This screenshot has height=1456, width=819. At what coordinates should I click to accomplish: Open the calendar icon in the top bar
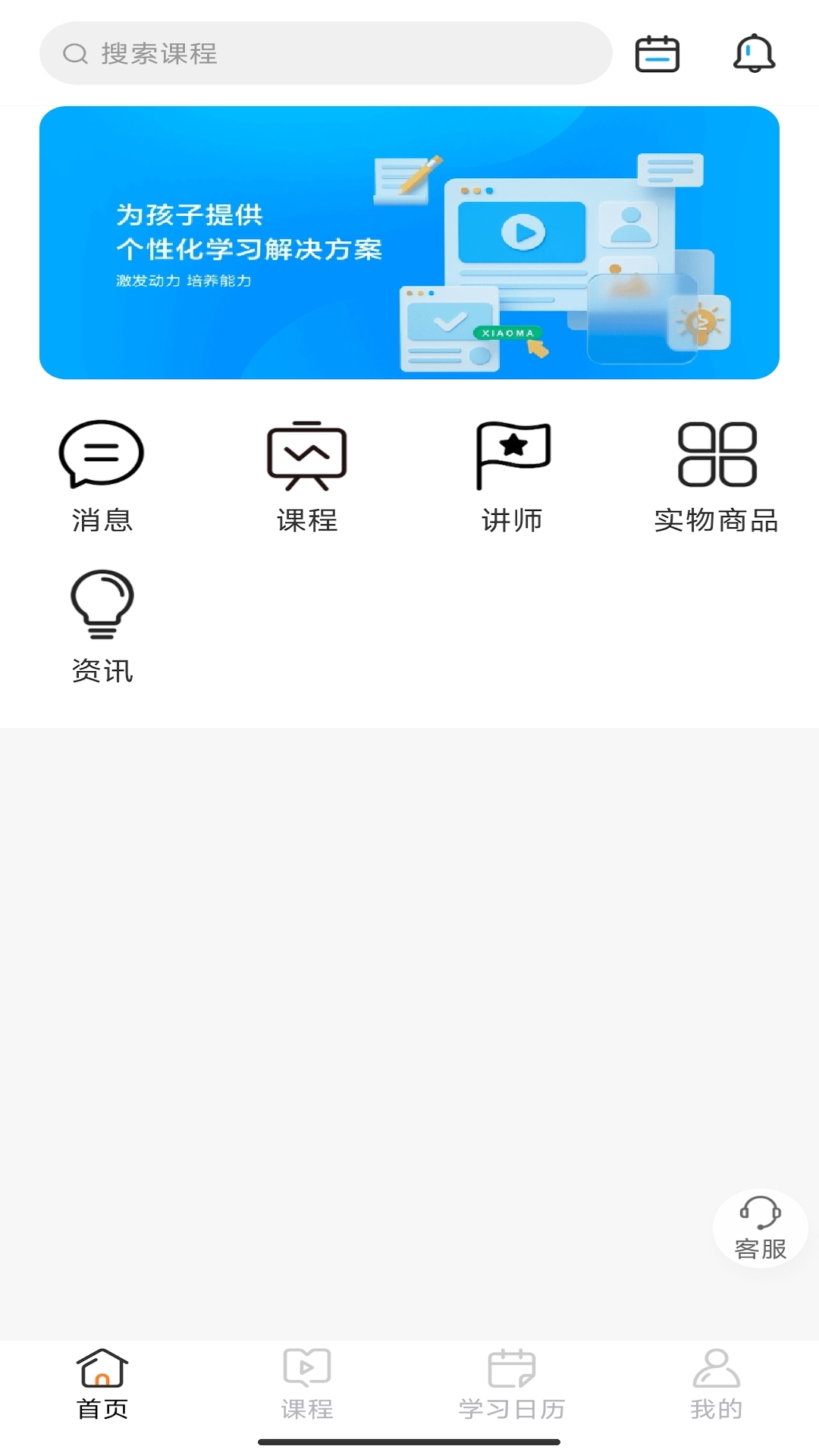(x=657, y=53)
